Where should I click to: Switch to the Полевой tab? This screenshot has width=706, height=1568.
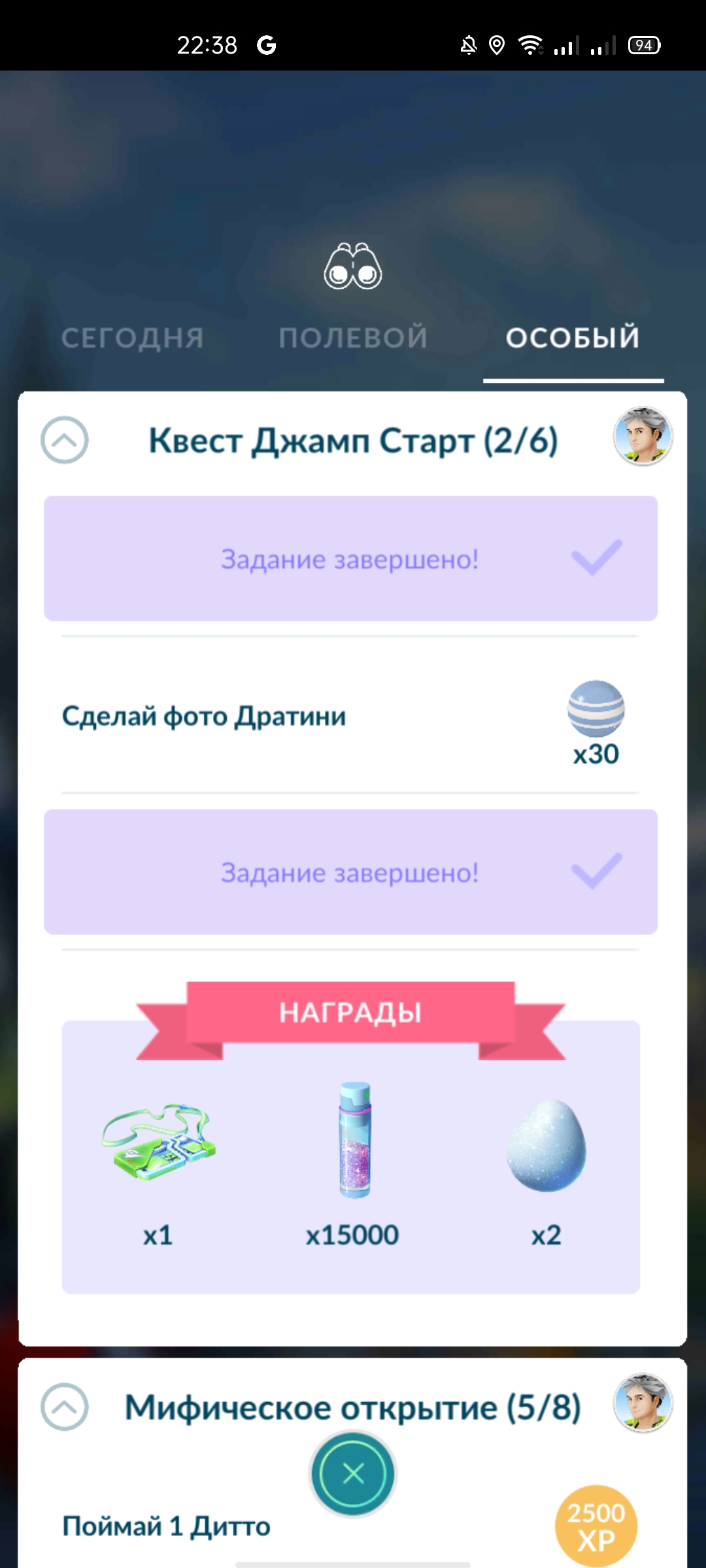click(353, 338)
